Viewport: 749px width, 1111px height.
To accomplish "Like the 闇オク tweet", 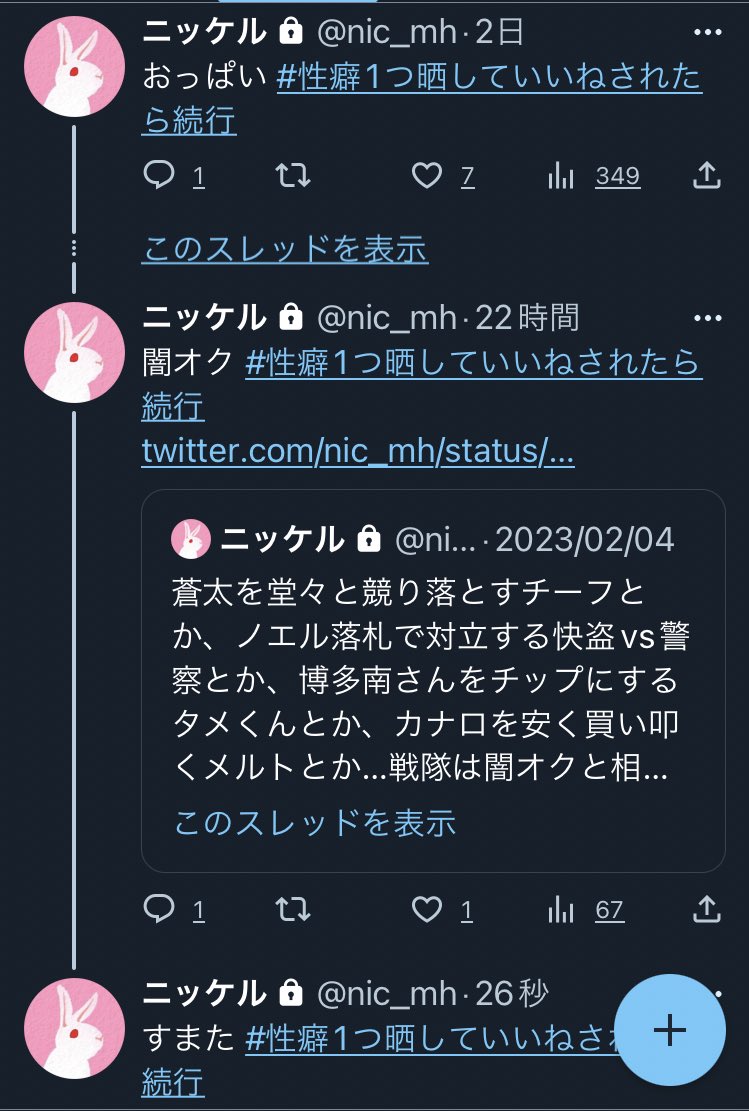I will tap(427, 909).
